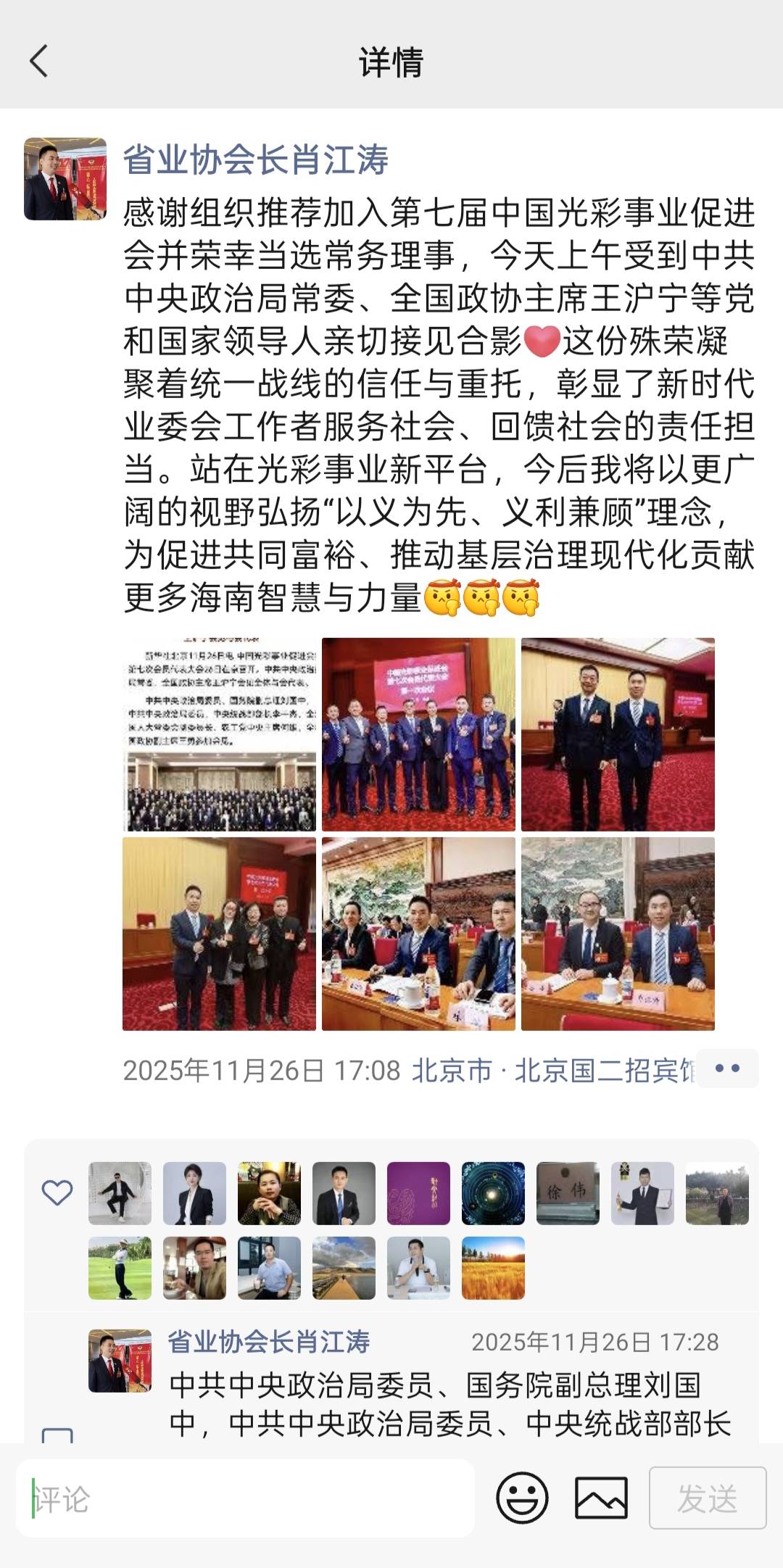Image resolution: width=783 pixels, height=1568 pixels.
Task: Open liker avatar showing nameplate 徐伟
Action: pyautogui.click(x=568, y=1193)
